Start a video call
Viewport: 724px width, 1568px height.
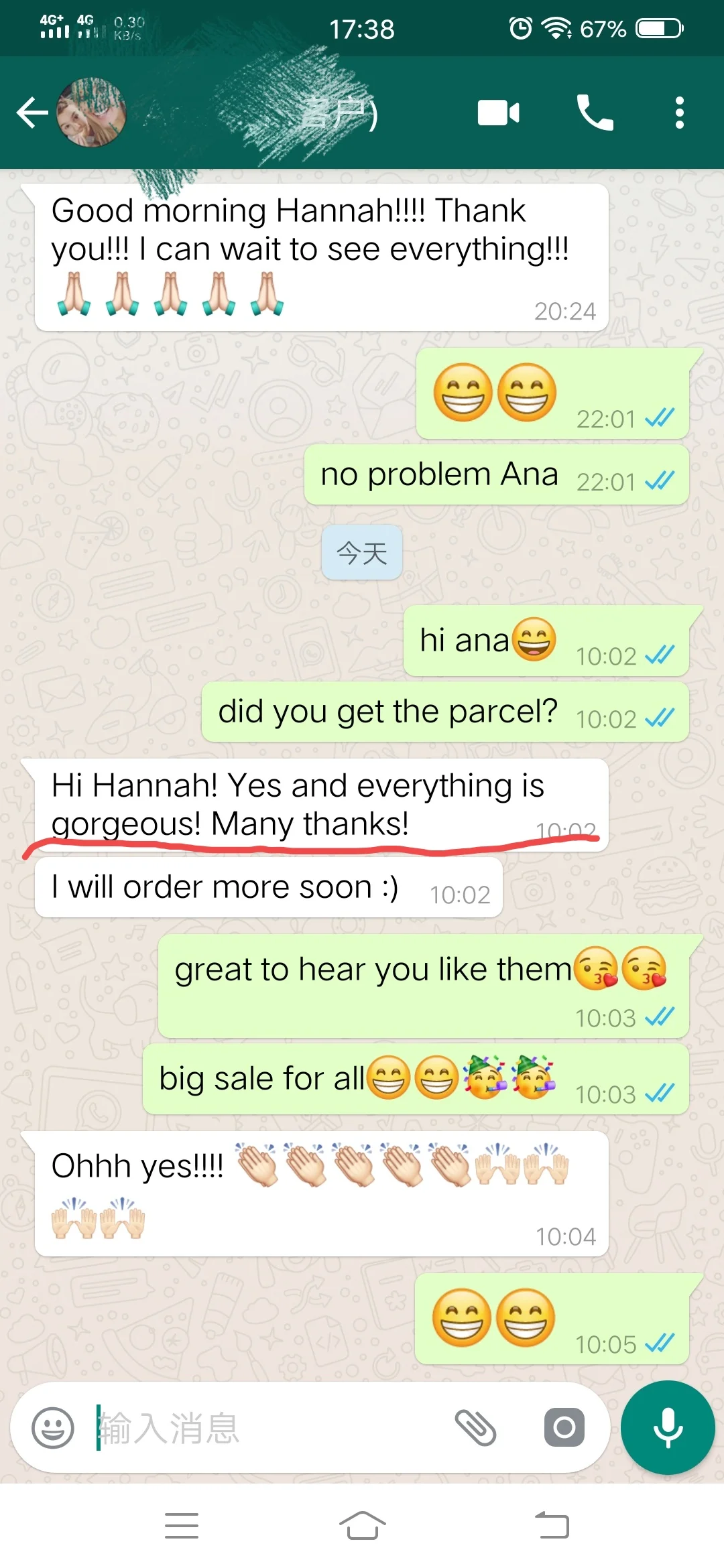498,113
